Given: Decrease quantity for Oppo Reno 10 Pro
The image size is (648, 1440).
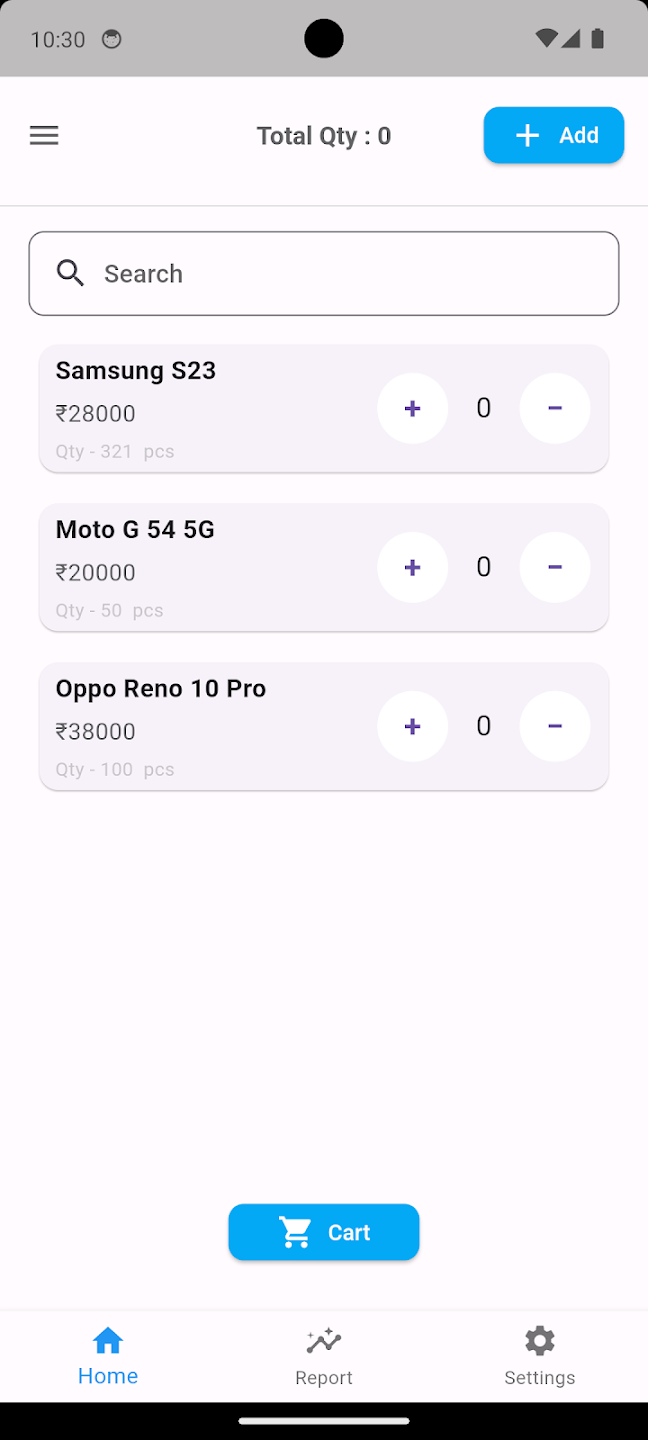Looking at the screenshot, I should pos(555,726).
